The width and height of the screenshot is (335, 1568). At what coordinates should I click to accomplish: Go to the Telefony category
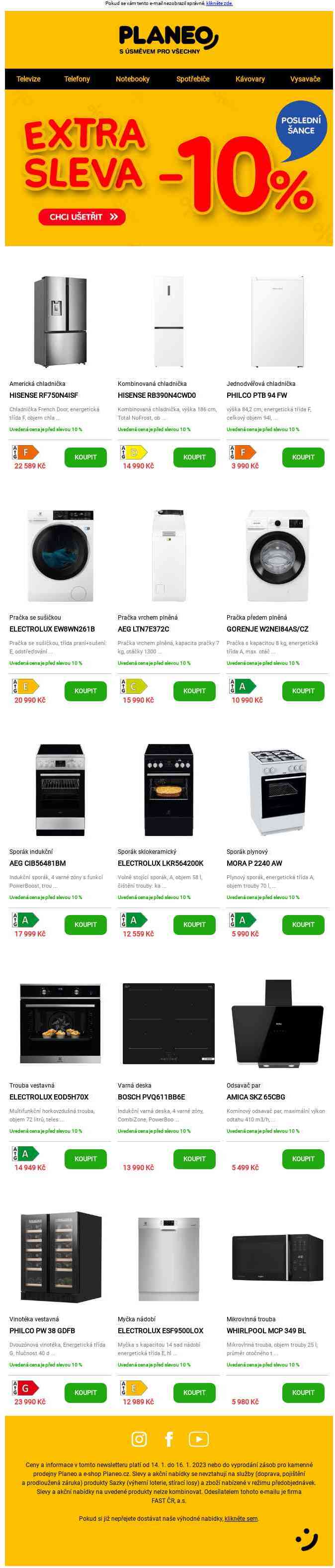point(77,79)
